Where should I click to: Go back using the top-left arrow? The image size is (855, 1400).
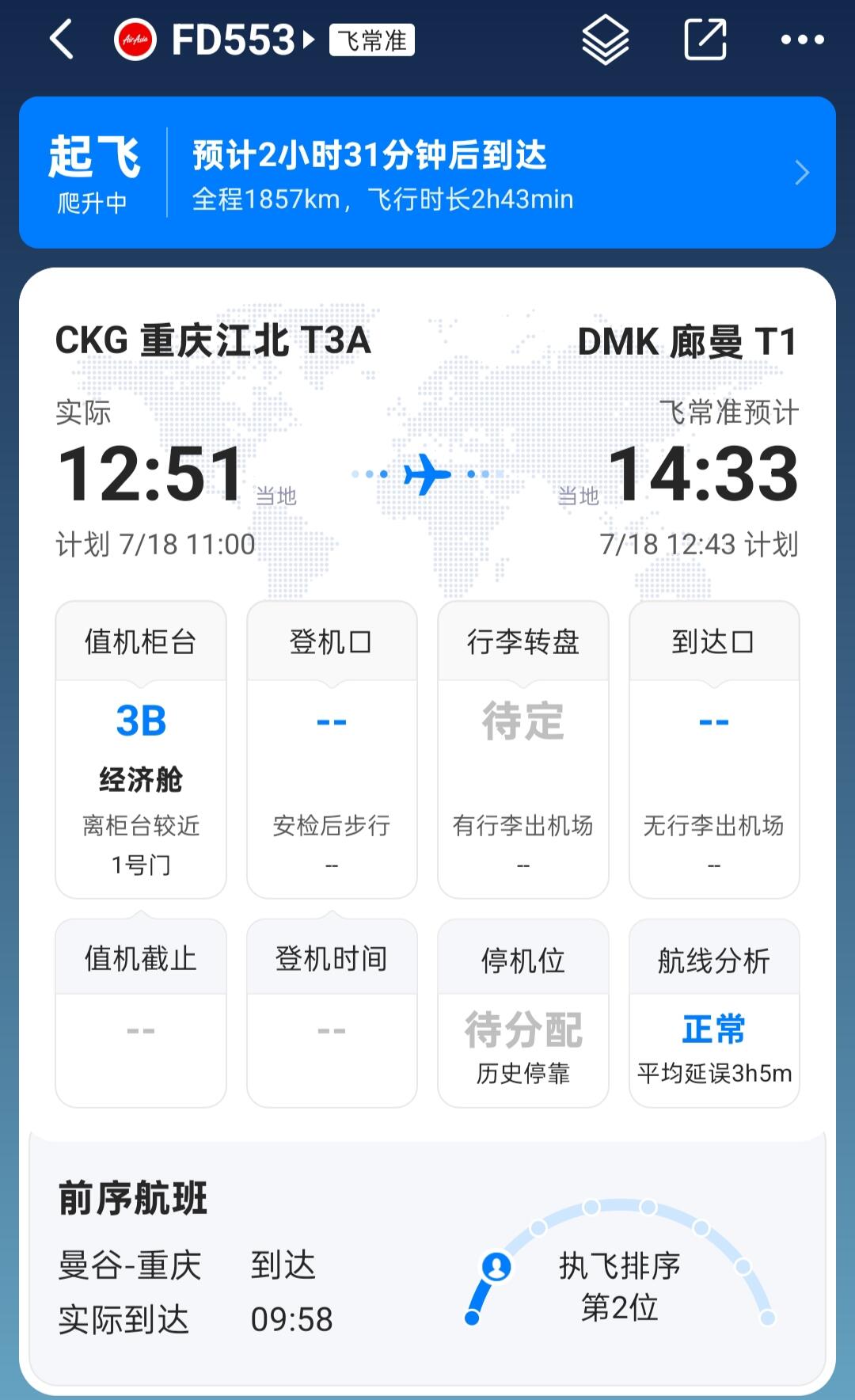(x=62, y=40)
